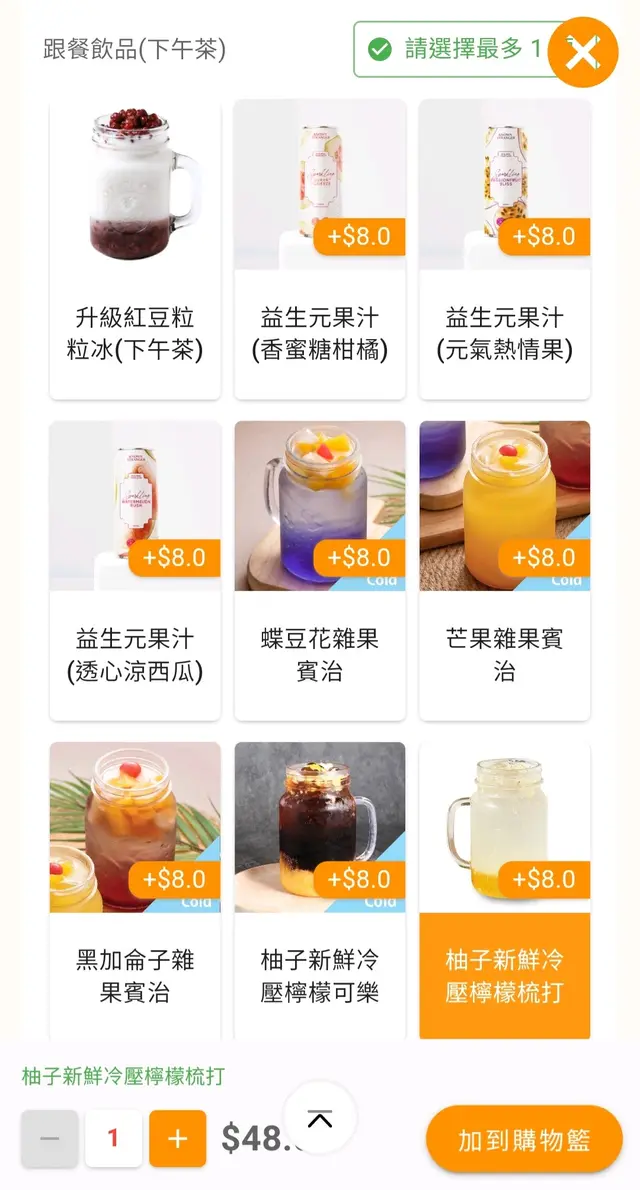Pick 芒果雜果賓治 drink

coord(505,570)
